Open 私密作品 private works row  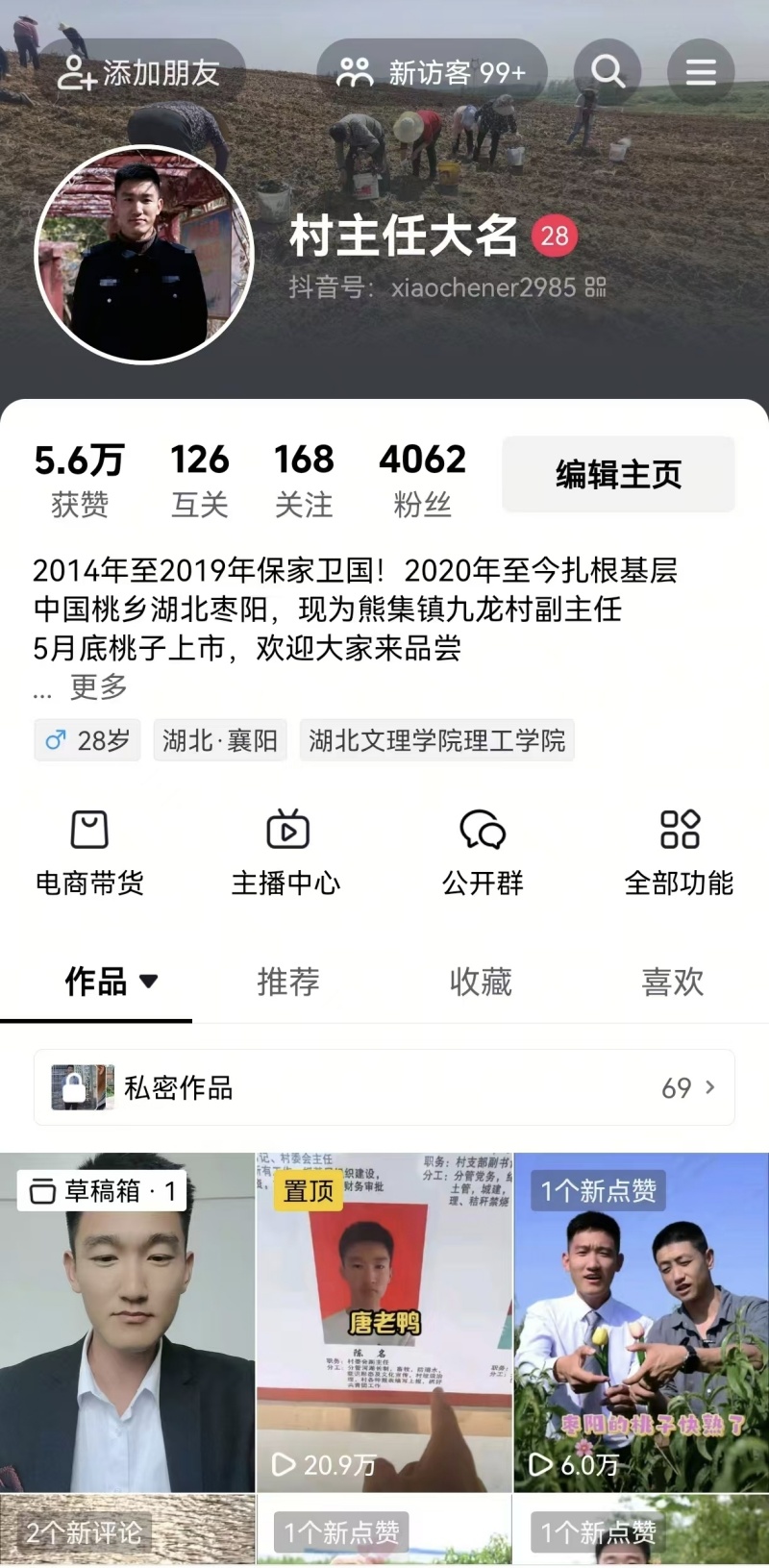pos(384,1087)
